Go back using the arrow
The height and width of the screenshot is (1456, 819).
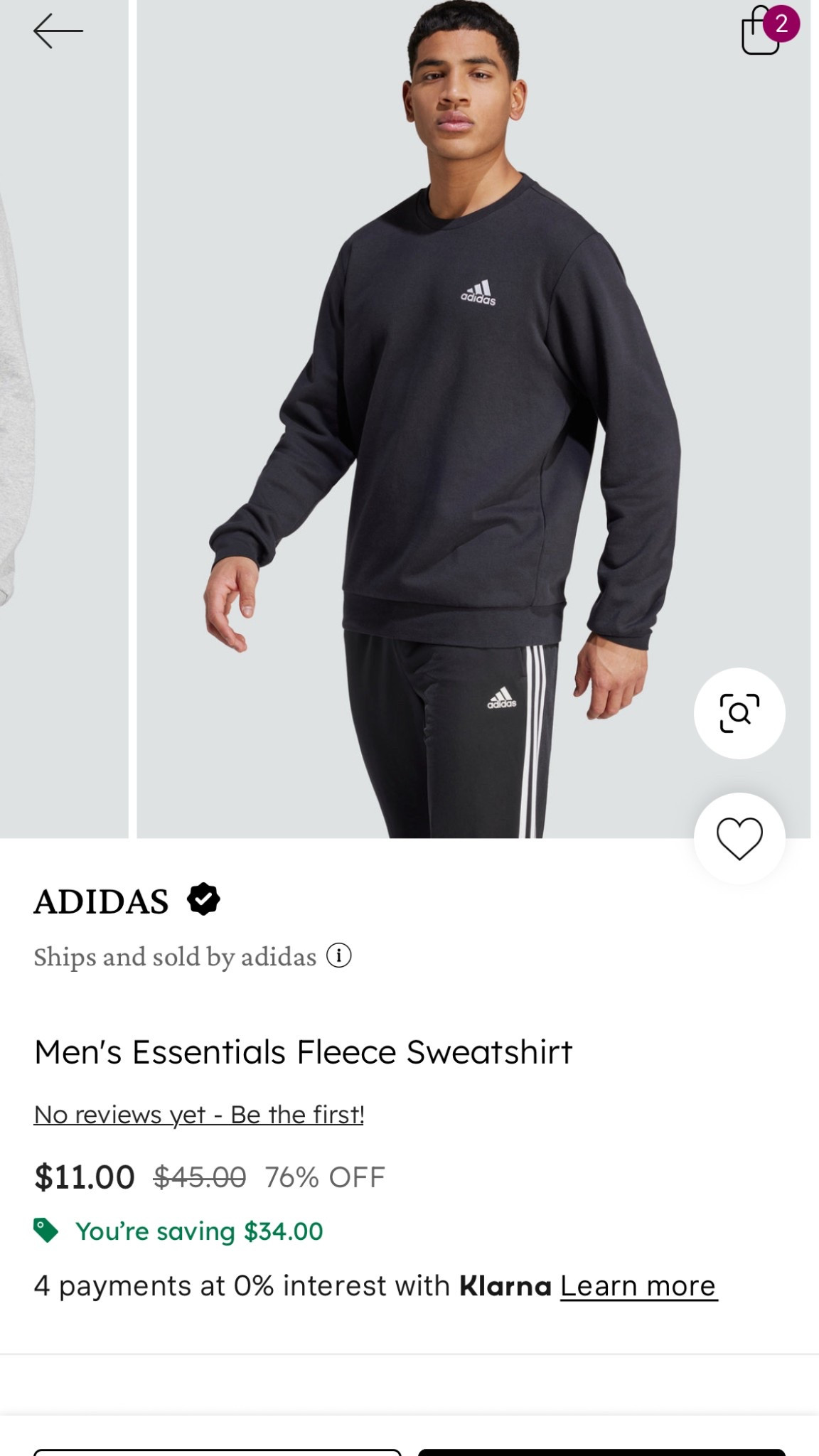point(58,31)
